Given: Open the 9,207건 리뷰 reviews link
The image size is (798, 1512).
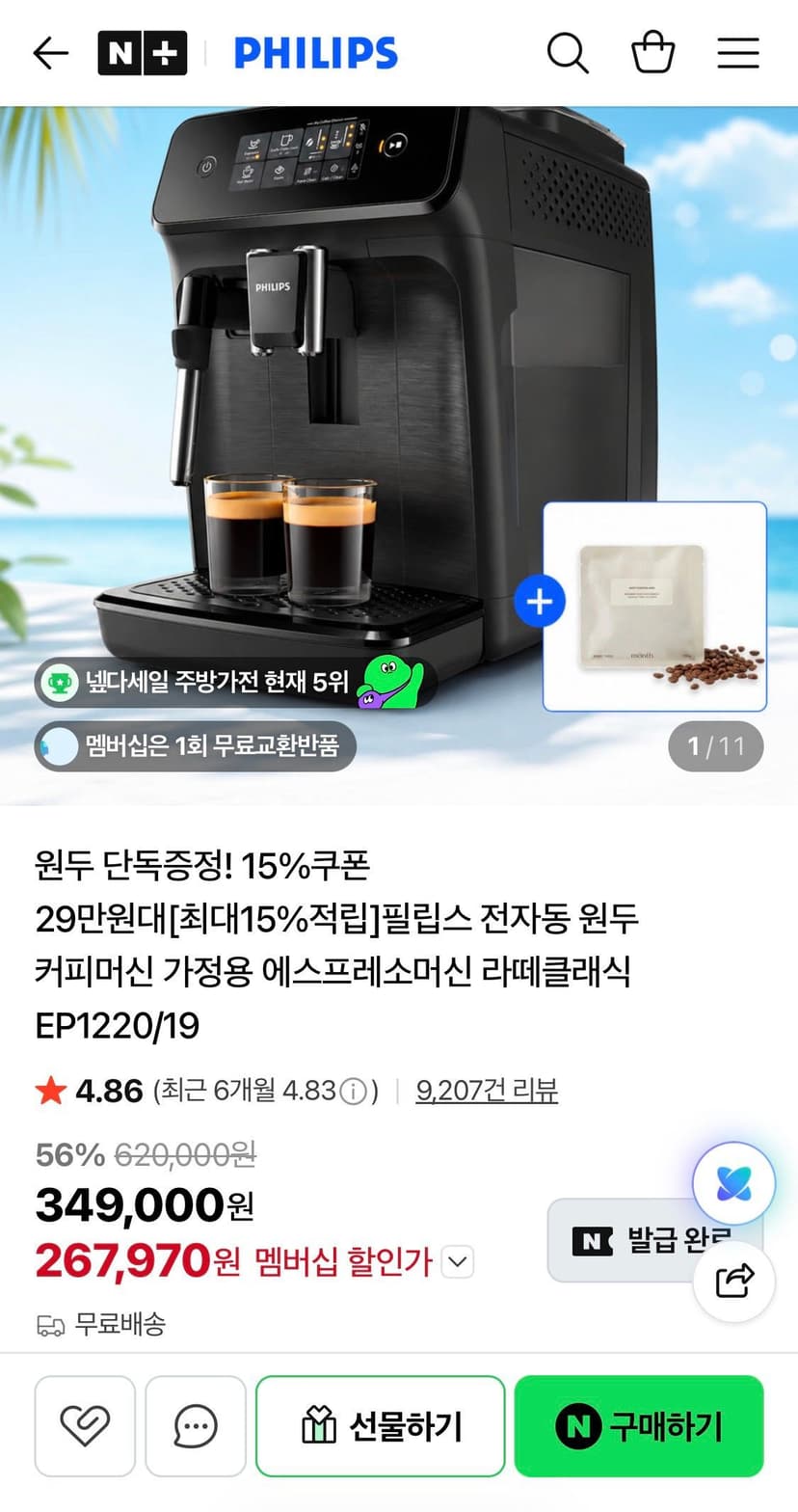Looking at the screenshot, I should (487, 1091).
